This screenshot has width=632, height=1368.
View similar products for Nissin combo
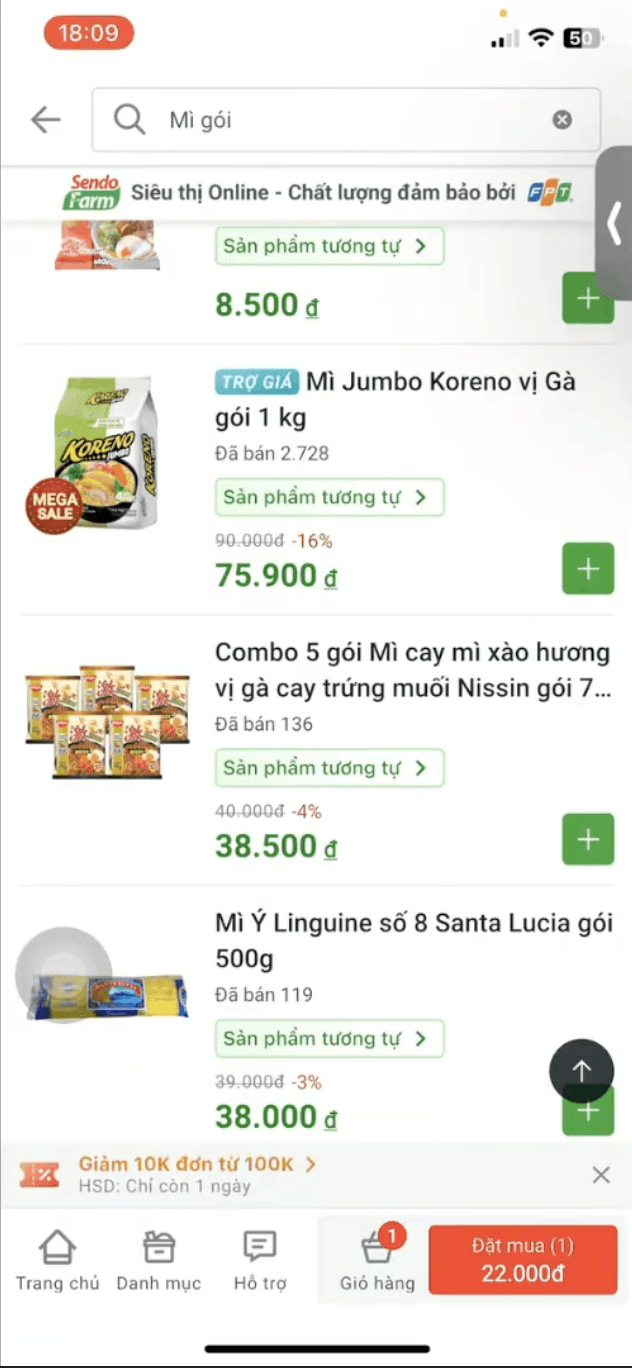329,768
